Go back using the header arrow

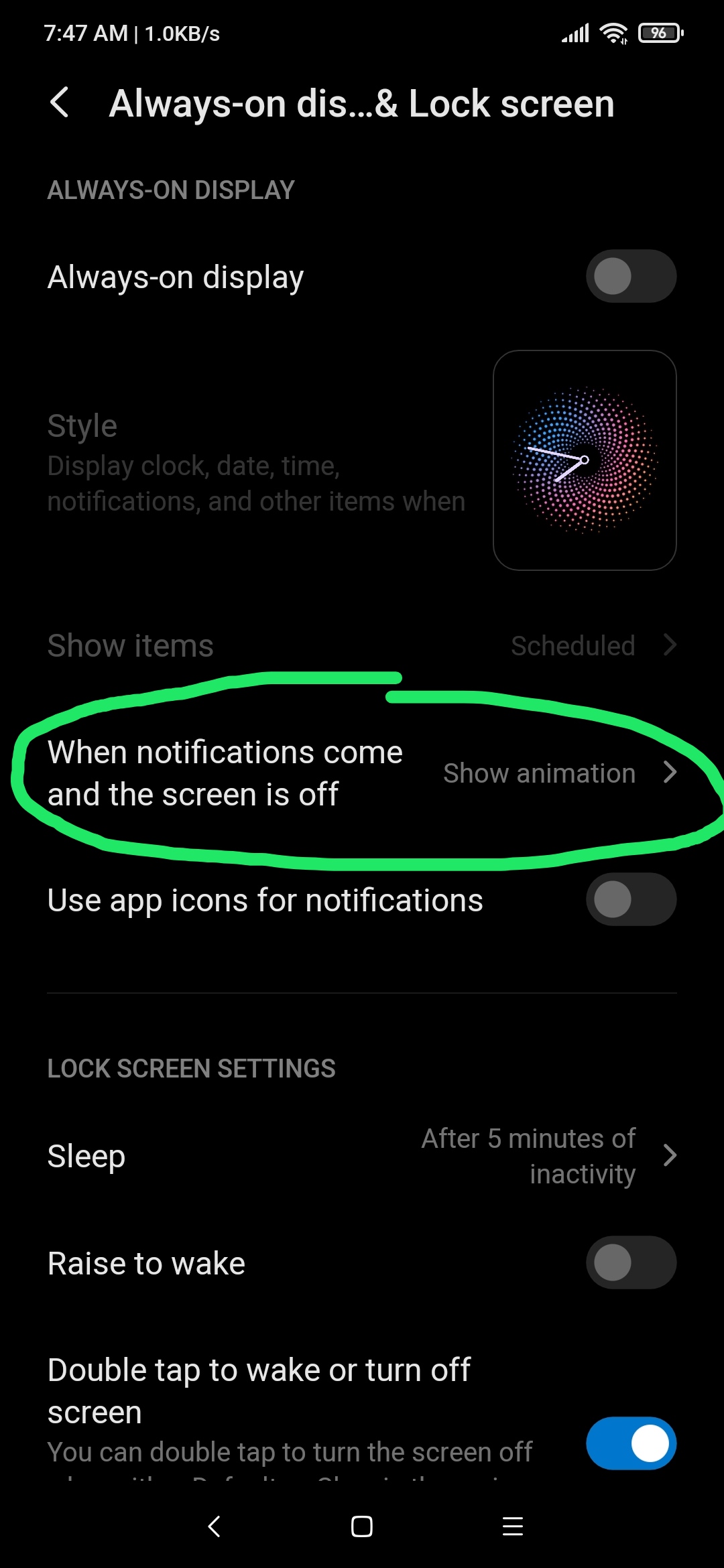60,103
